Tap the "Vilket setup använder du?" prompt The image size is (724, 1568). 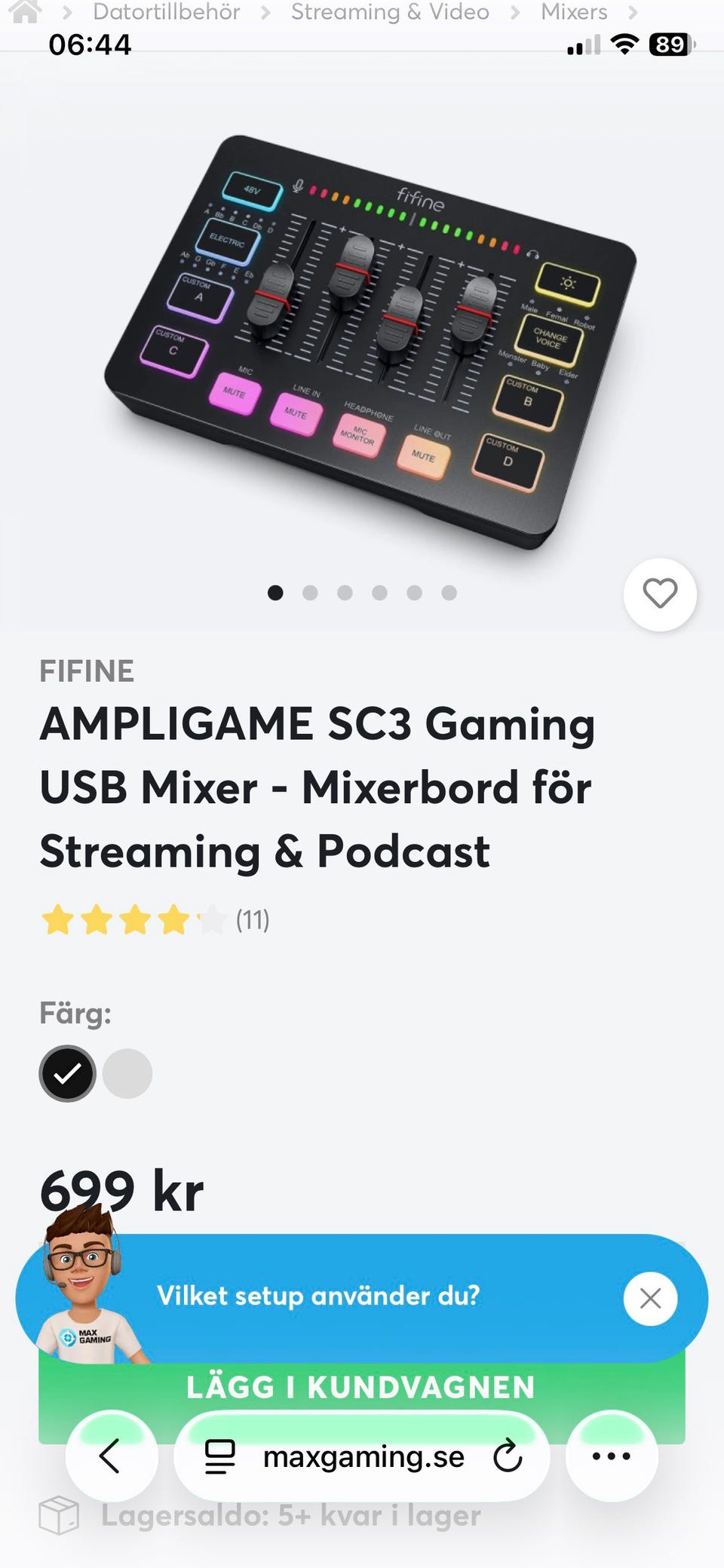(x=318, y=1296)
